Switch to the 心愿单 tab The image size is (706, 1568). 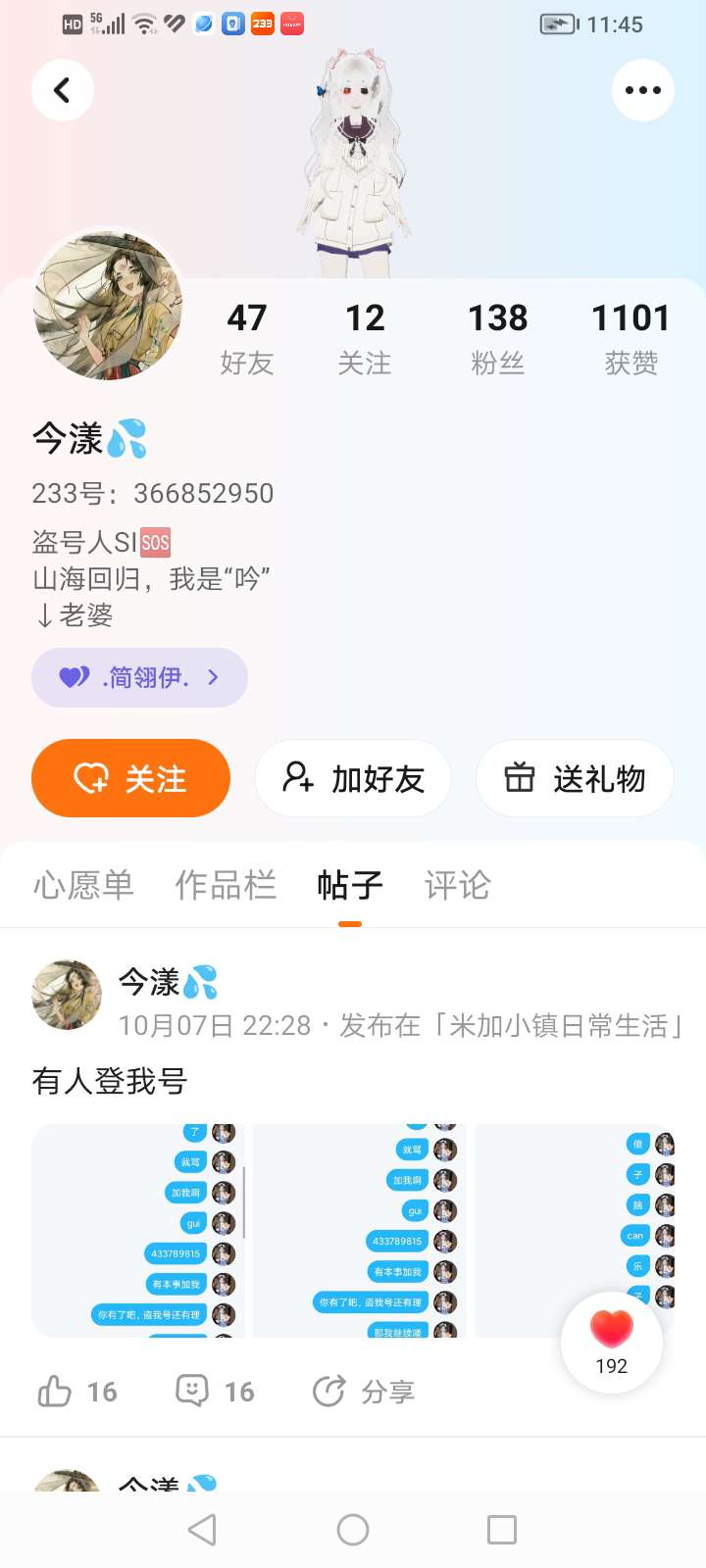pos(83,885)
